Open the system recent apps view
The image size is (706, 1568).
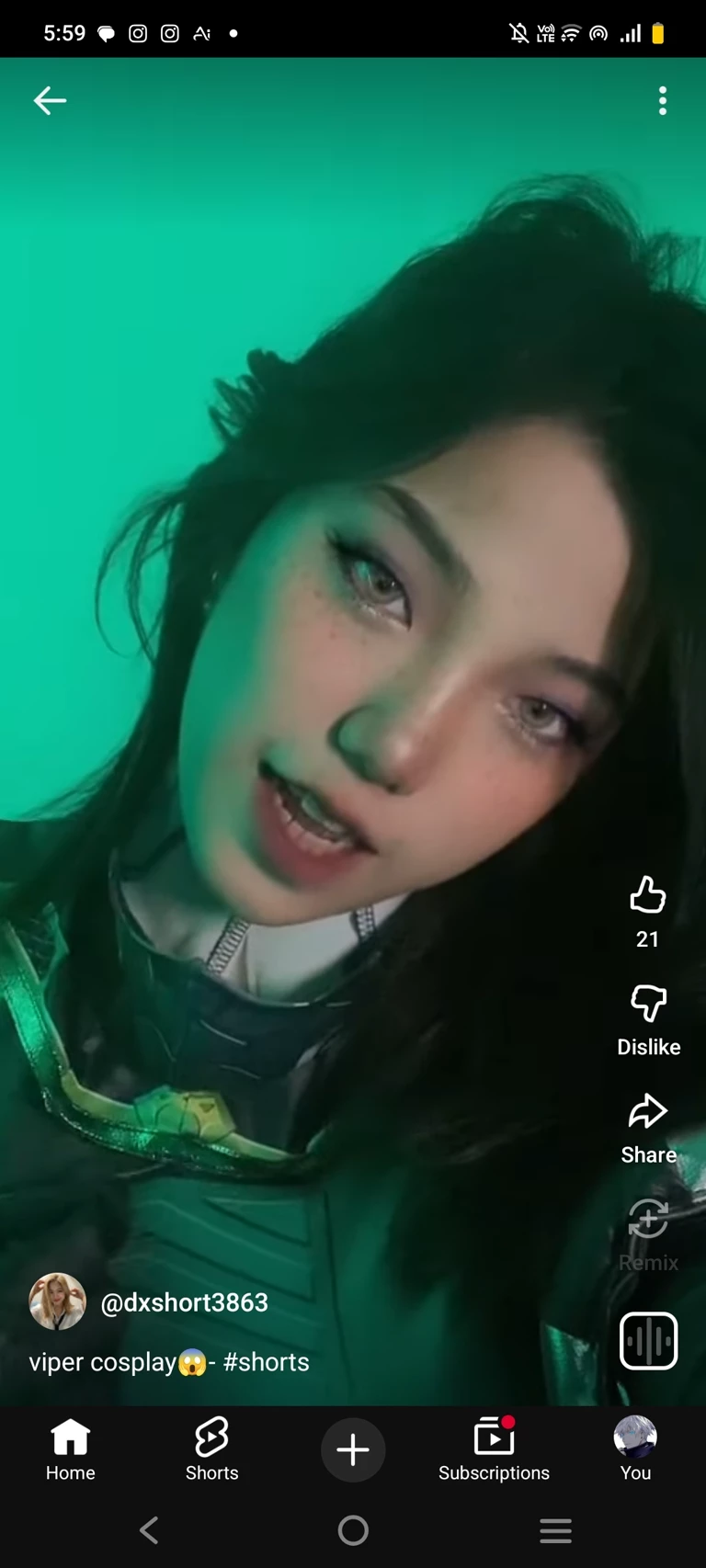[x=555, y=1530]
